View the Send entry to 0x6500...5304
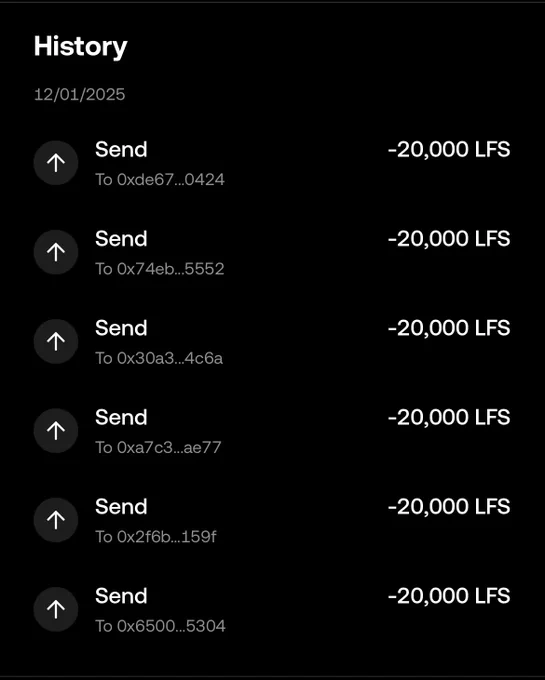Viewport: 545px width, 680px height. 272,610
